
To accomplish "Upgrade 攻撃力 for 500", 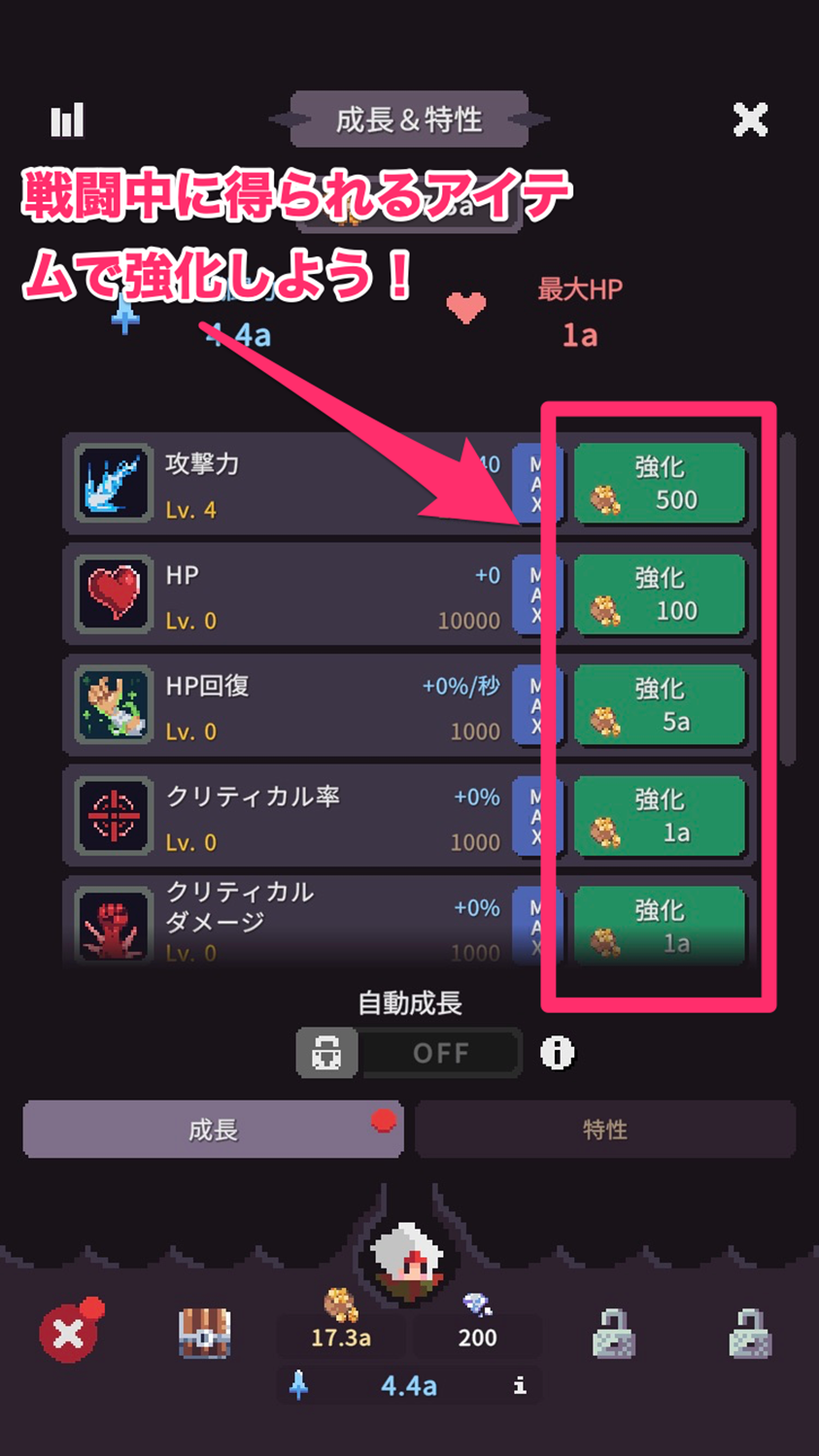I will point(660,484).
